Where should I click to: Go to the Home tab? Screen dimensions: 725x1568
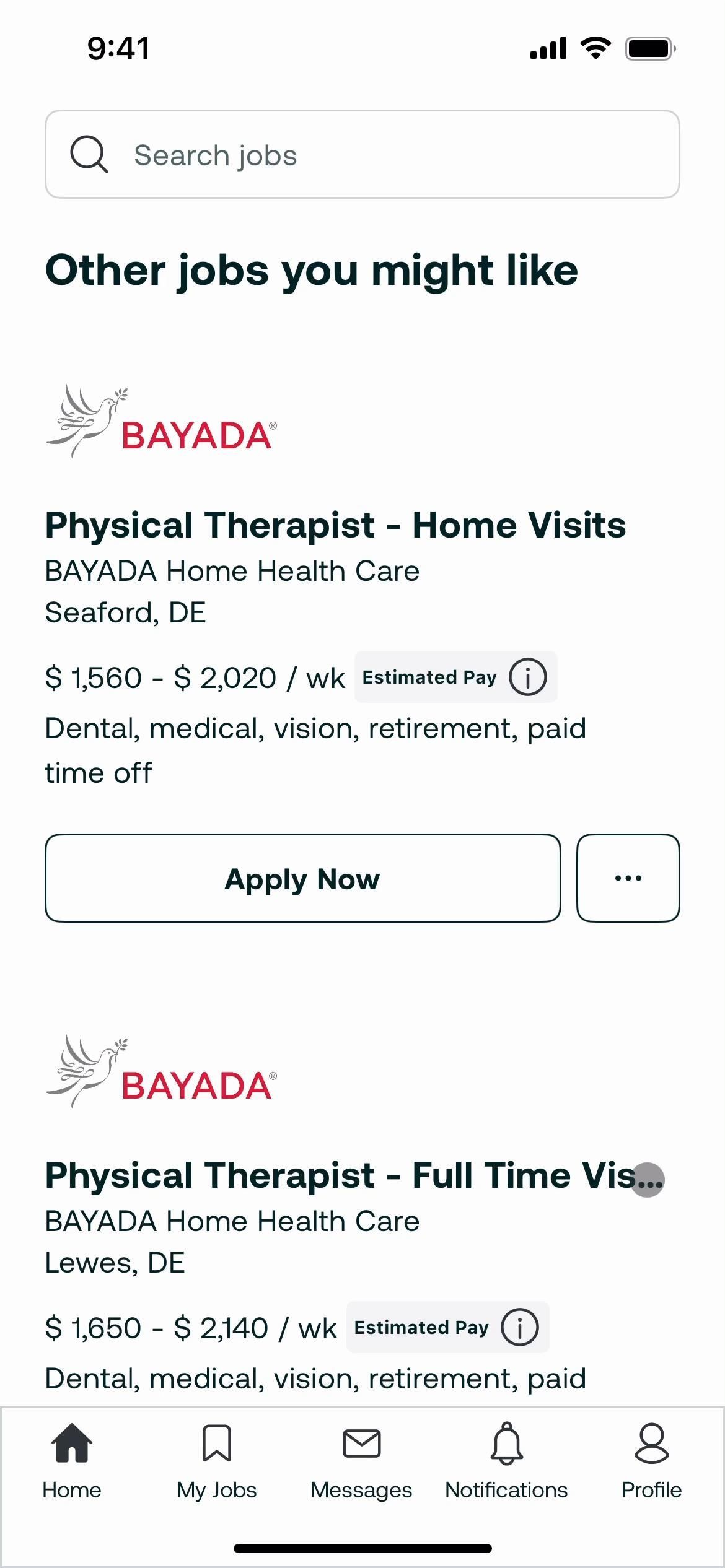tap(72, 1460)
